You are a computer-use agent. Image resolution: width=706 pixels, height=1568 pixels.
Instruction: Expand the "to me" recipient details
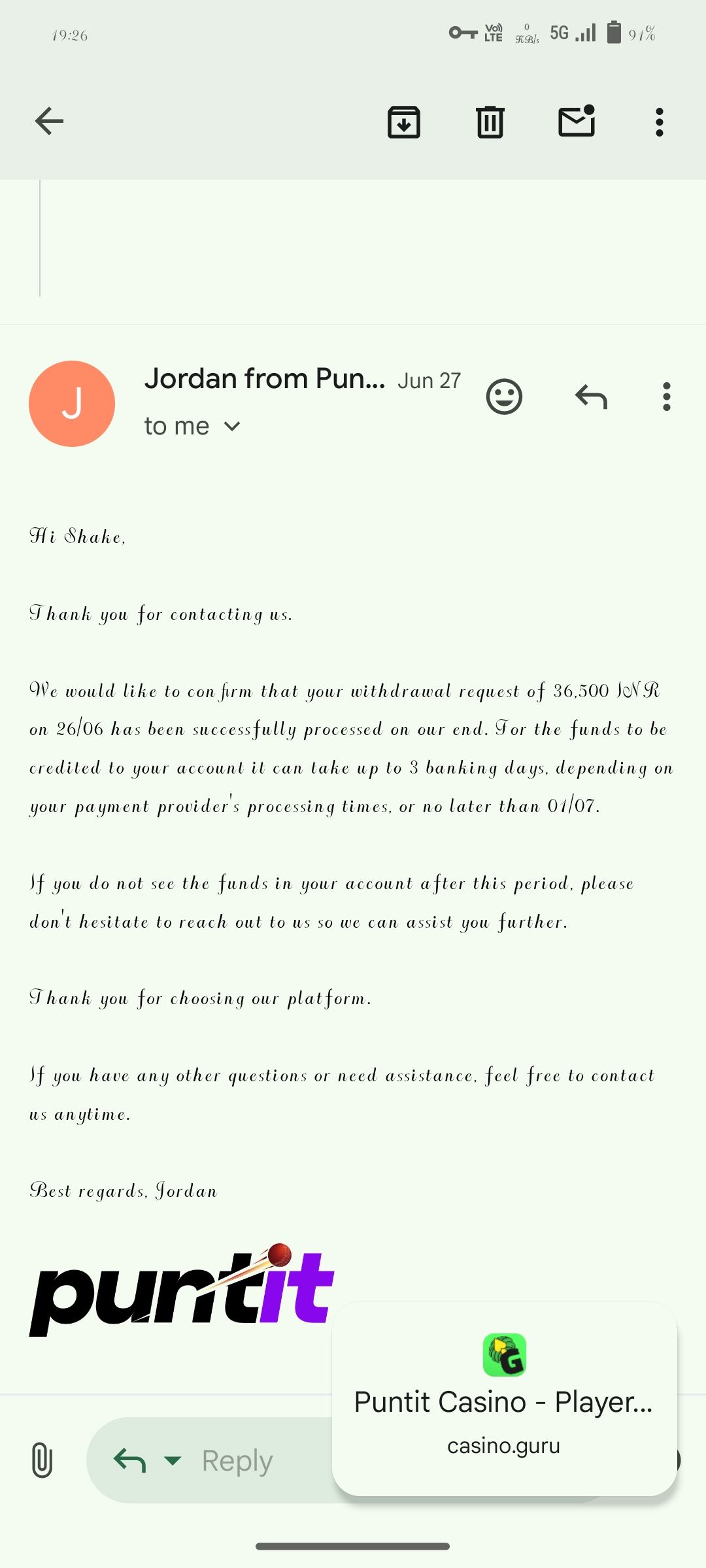(x=193, y=426)
